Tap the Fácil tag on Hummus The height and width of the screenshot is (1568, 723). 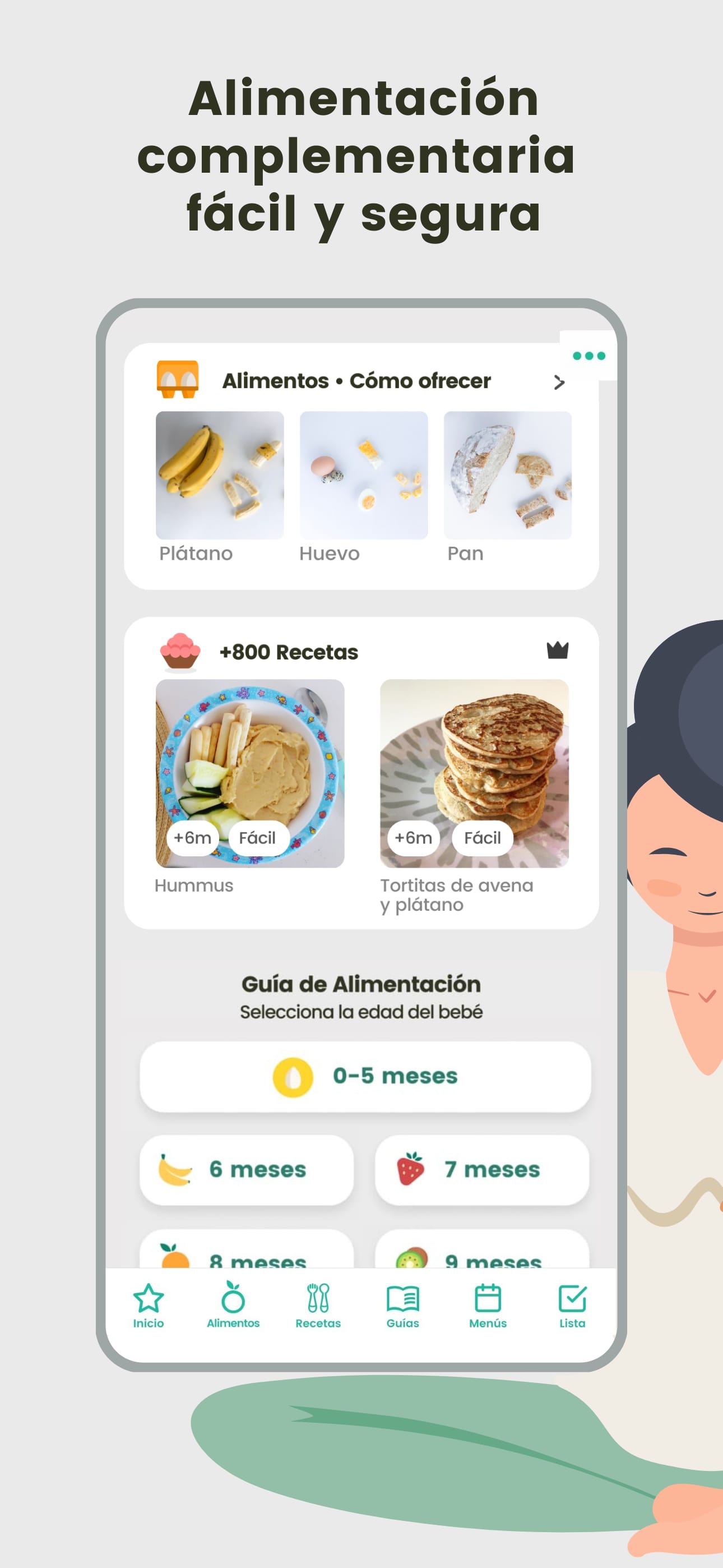point(258,837)
